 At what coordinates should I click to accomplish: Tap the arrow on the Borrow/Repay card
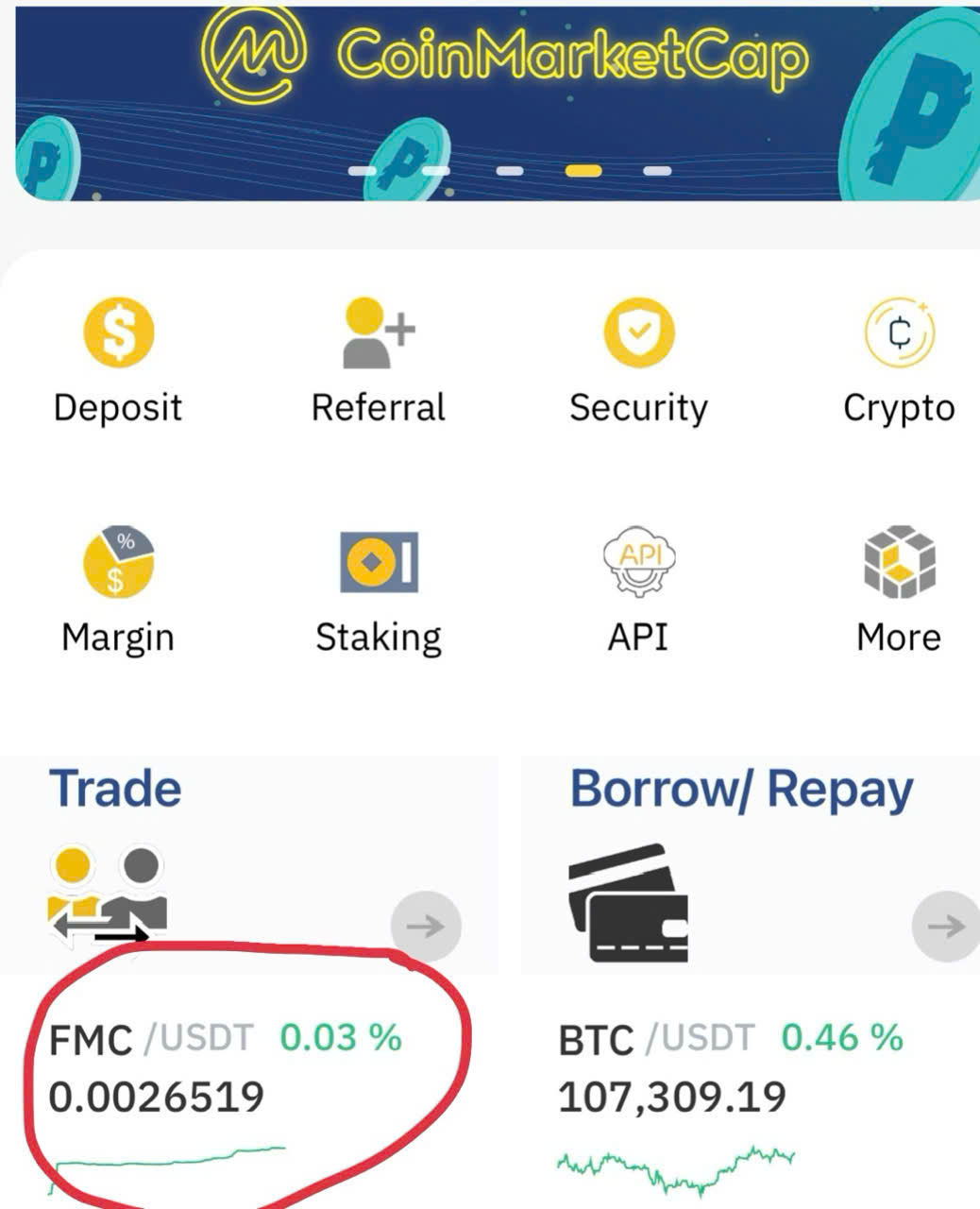pyautogui.click(x=945, y=926)
